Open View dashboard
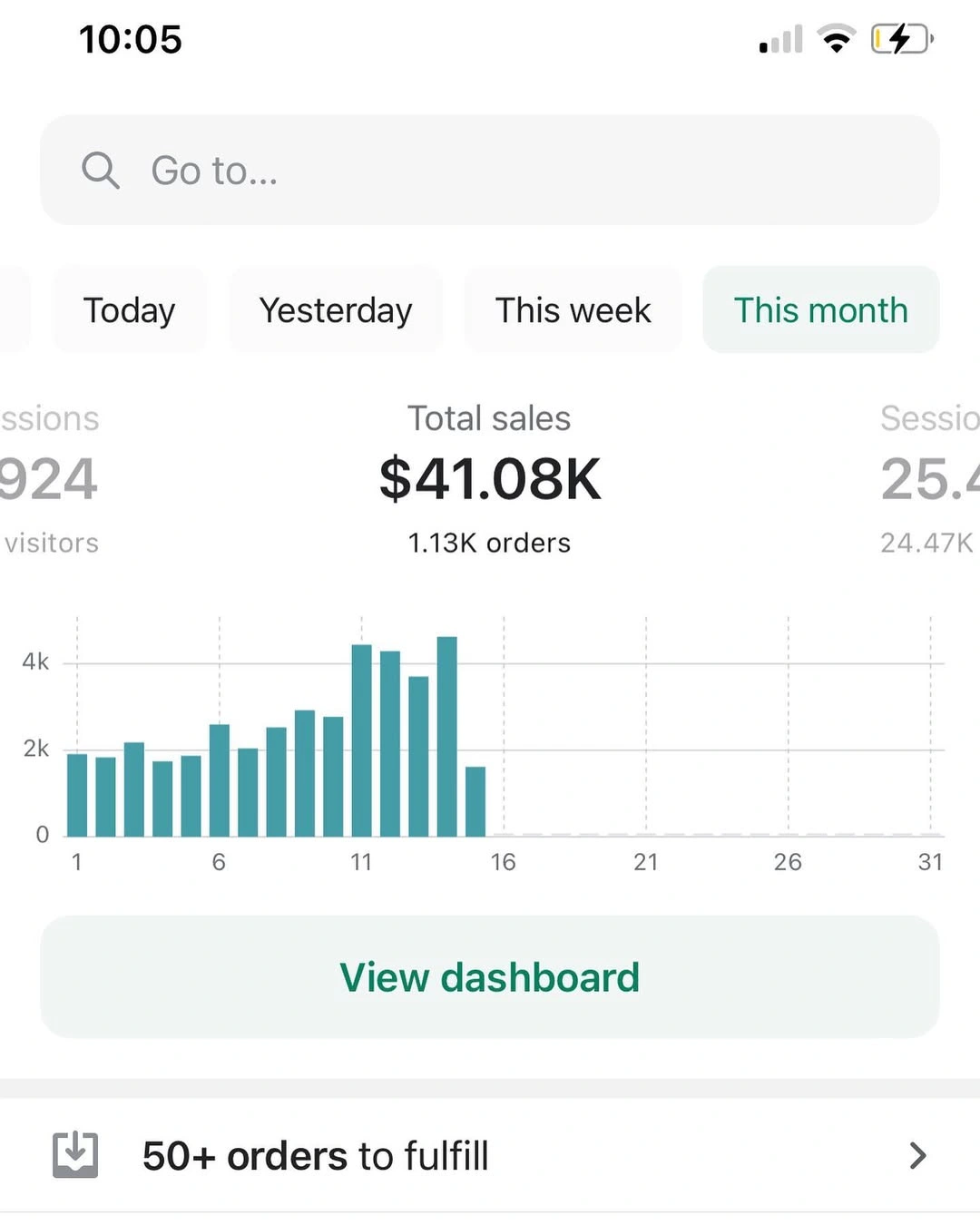Screen dimensions: 980x1225 (490, 977)
